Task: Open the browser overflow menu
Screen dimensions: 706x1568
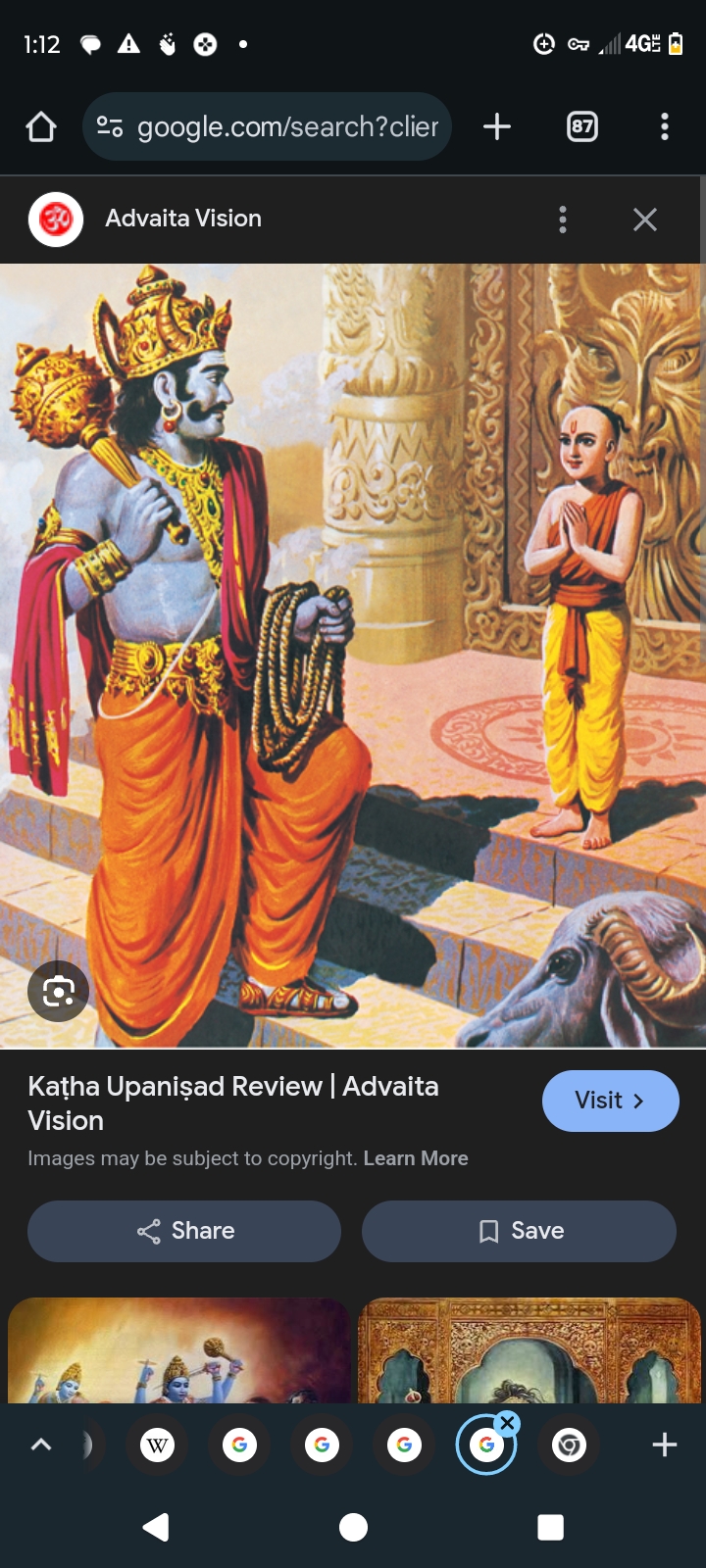Action: pos(665,126)
